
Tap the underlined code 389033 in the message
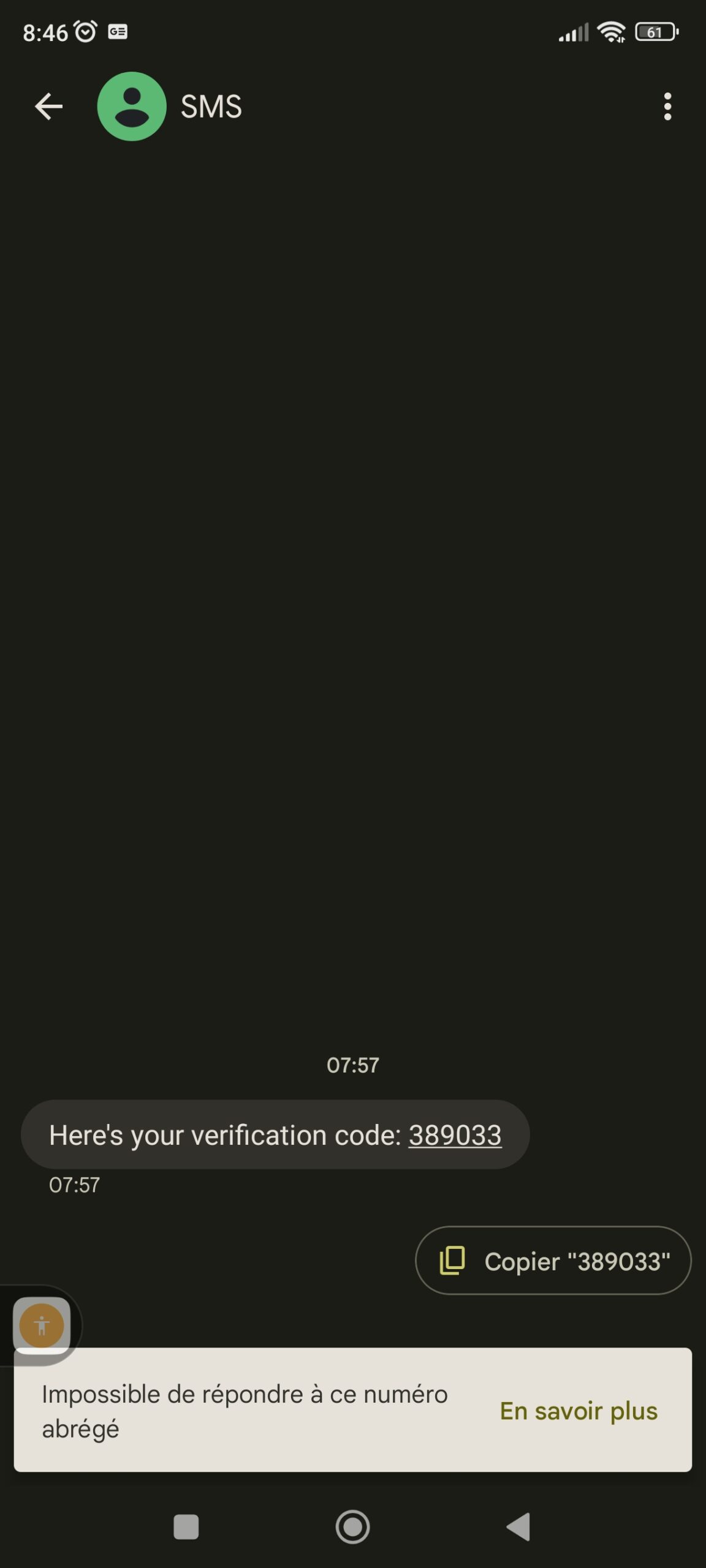point(455,1135)
